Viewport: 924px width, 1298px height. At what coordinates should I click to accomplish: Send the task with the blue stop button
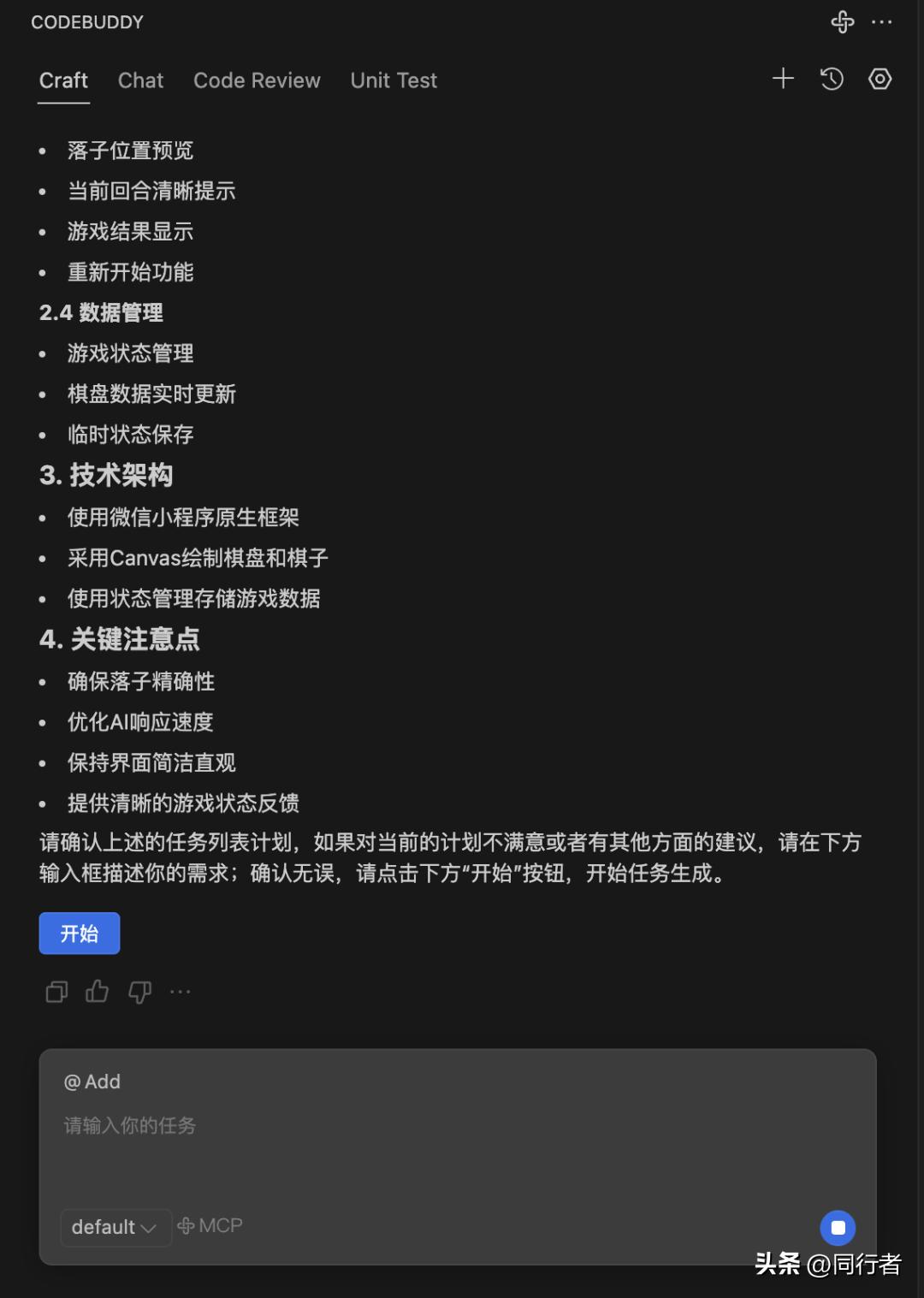tap(838, 1227)
